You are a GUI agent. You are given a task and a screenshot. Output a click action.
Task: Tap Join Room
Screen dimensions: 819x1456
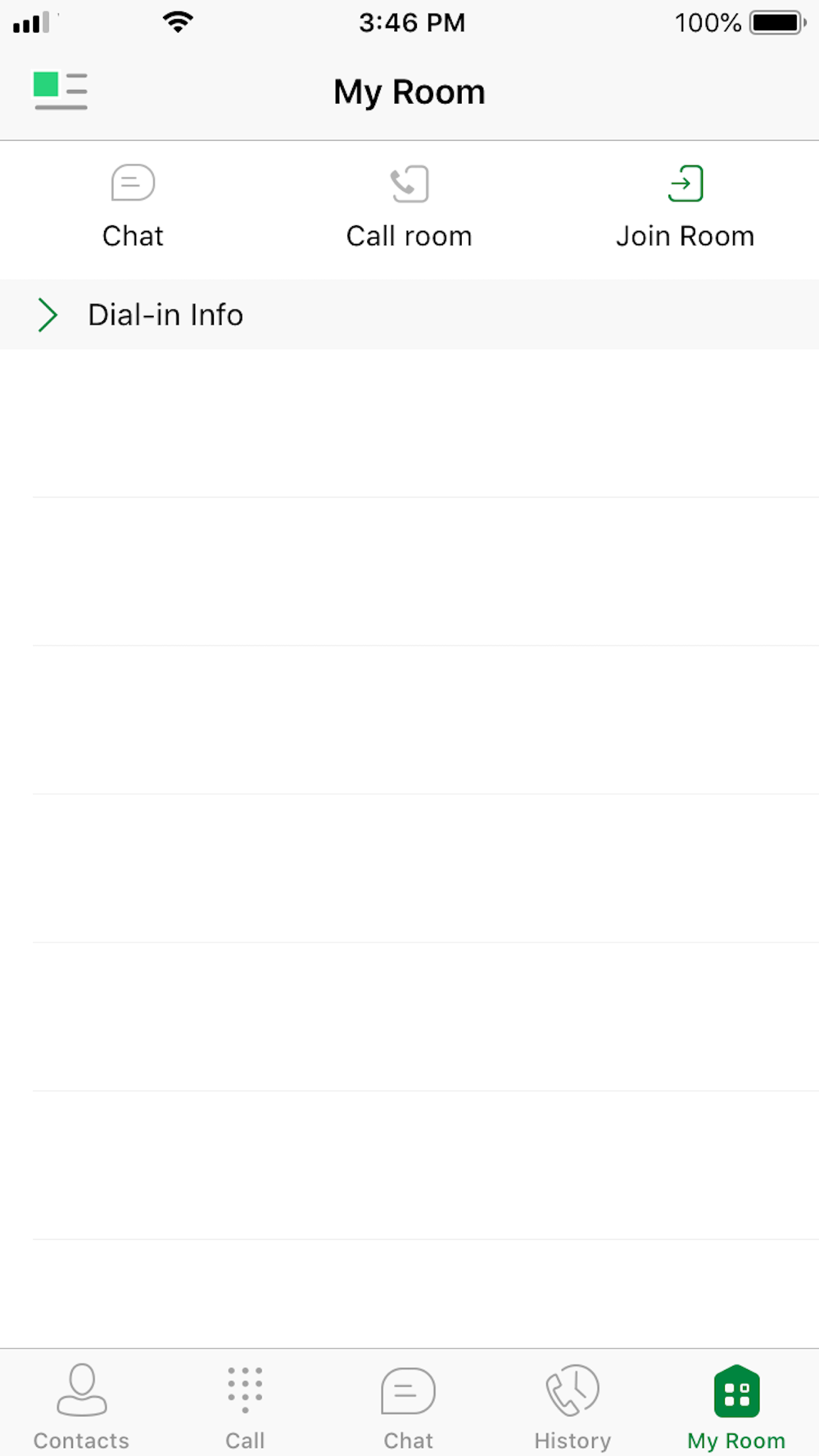pyautogui.click(x=685, y=207)
